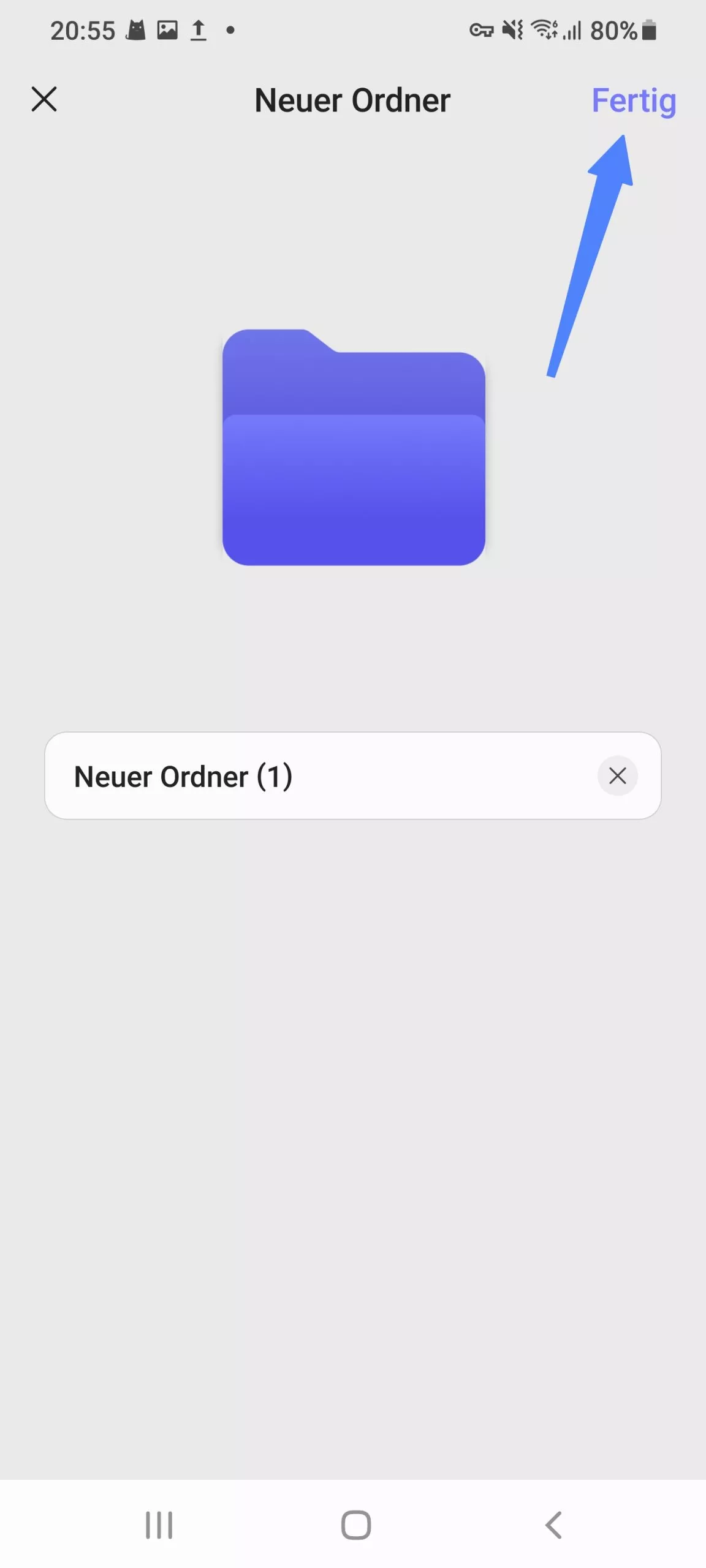The height and width of the screenshot is (1568, 706).
Task: Confirm folder creation with Fertig
Action: [634, 100]
